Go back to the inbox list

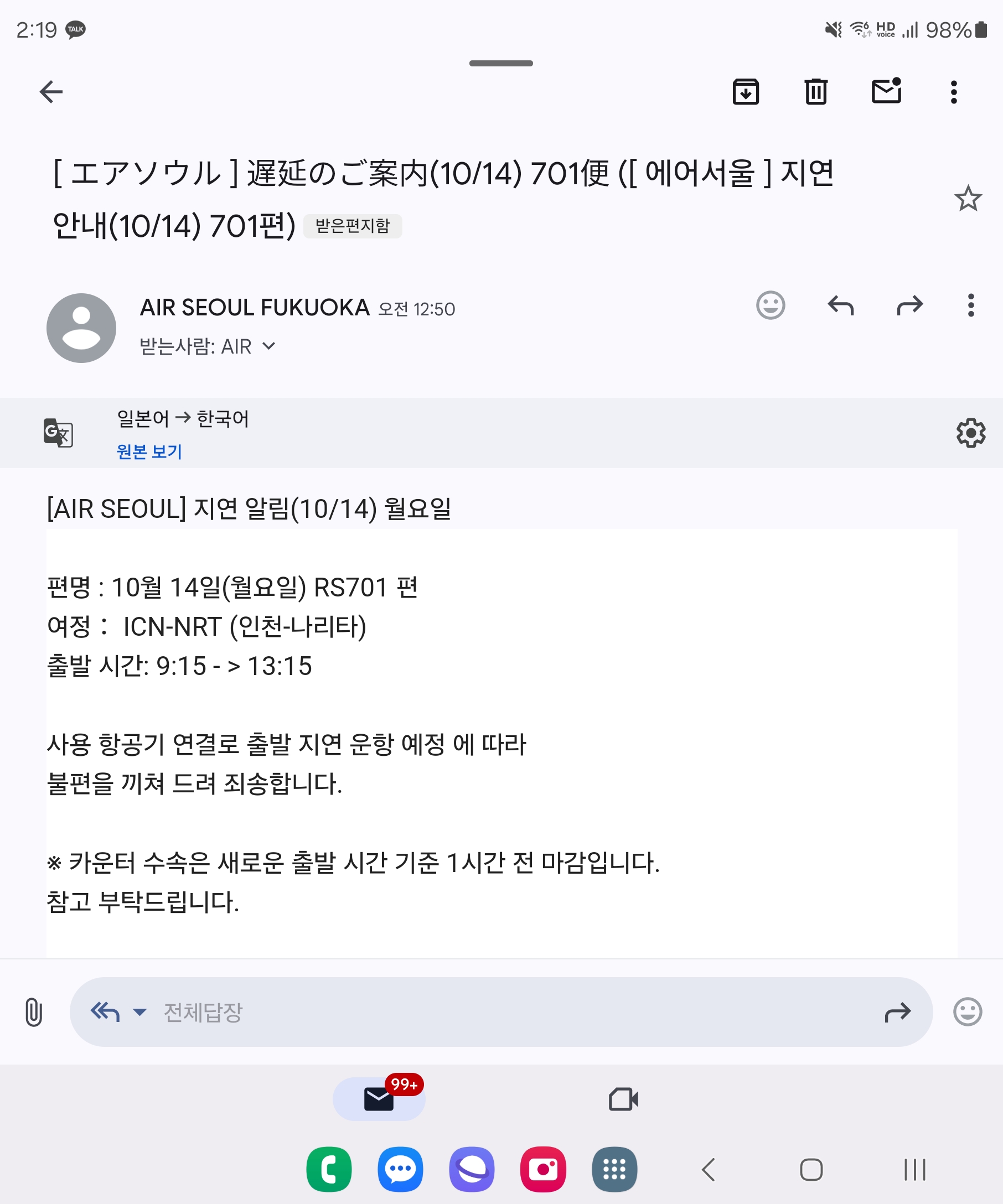[x=50, y=92]
